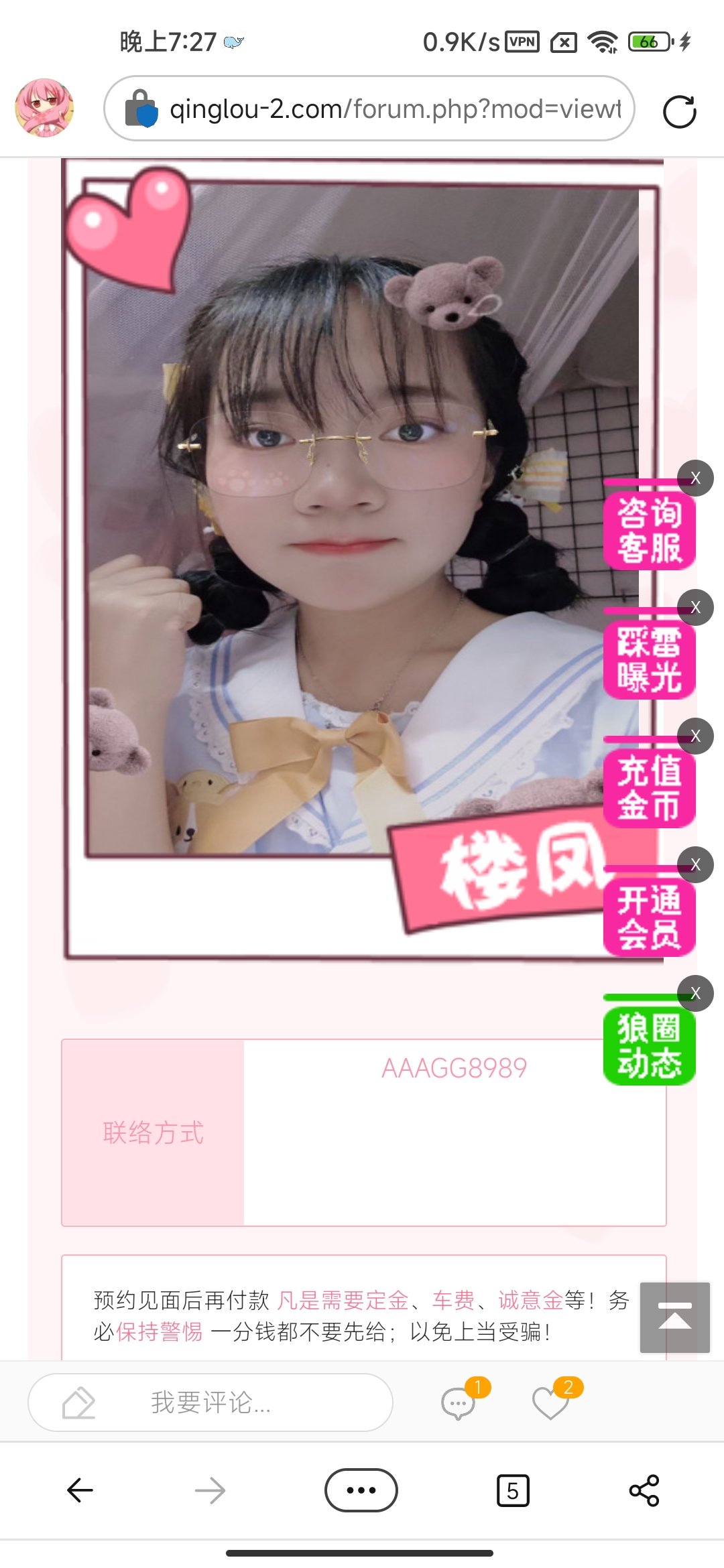Share this page via the share icon

[644, 1490]
